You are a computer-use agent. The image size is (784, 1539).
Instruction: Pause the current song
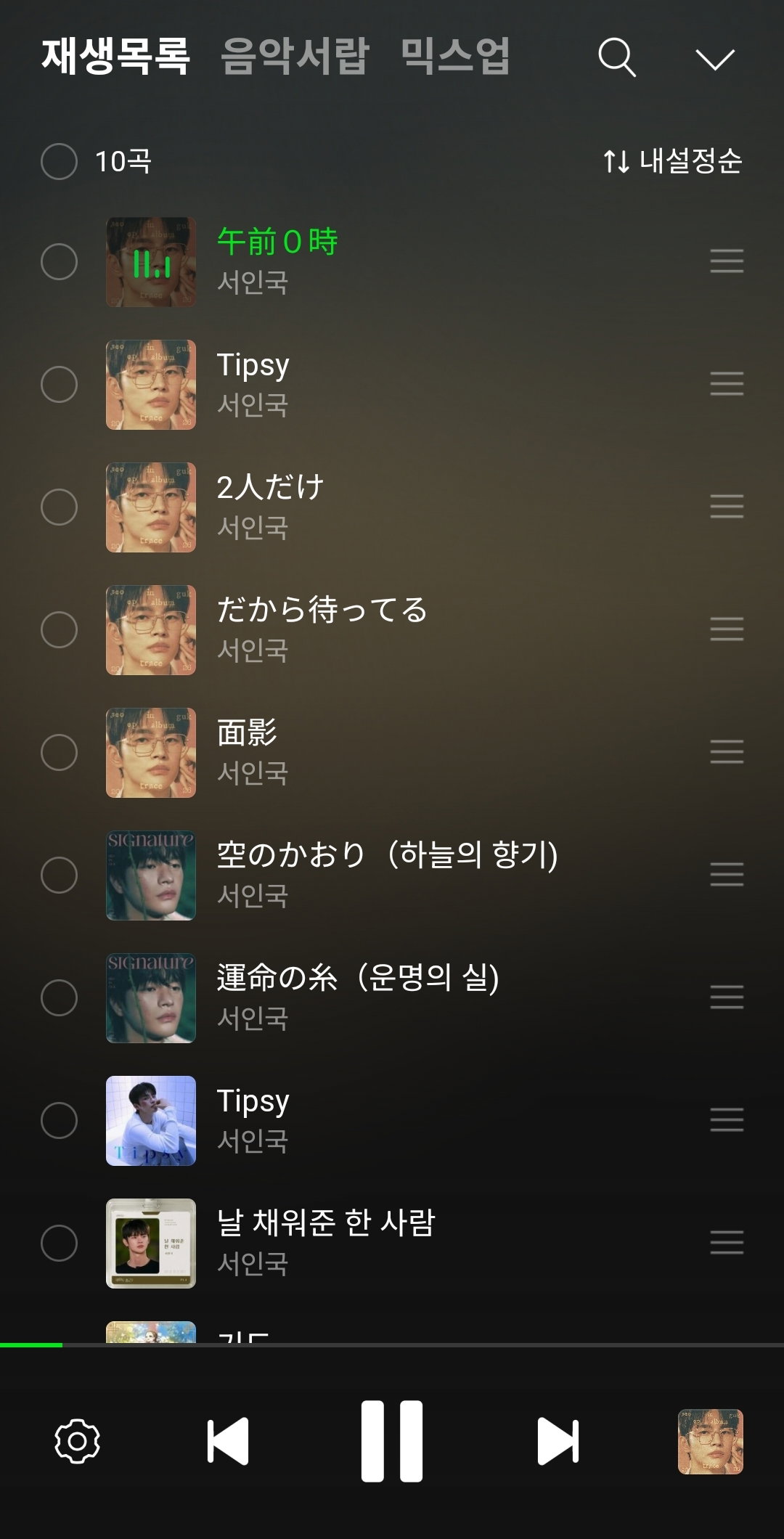(x=392, y=1441)
